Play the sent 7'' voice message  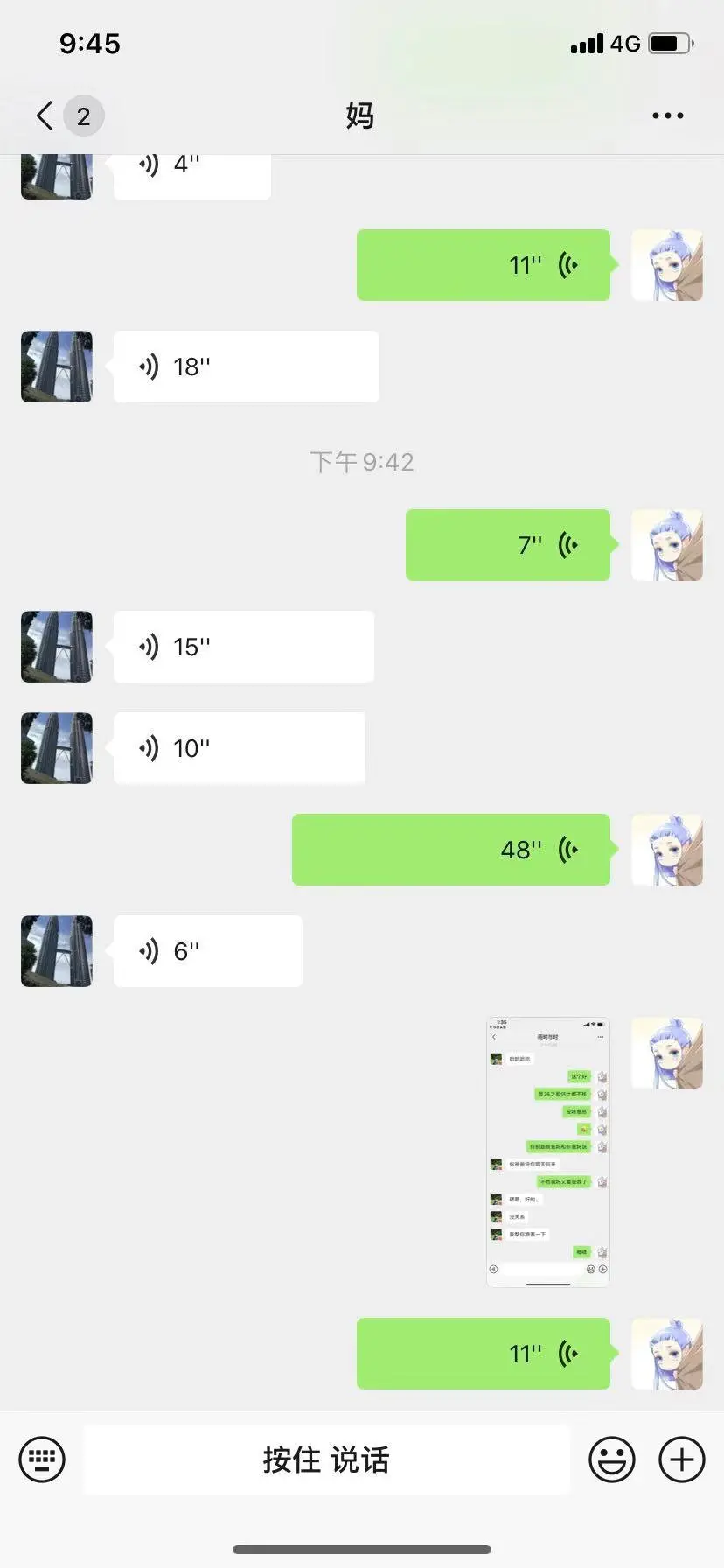507,545
